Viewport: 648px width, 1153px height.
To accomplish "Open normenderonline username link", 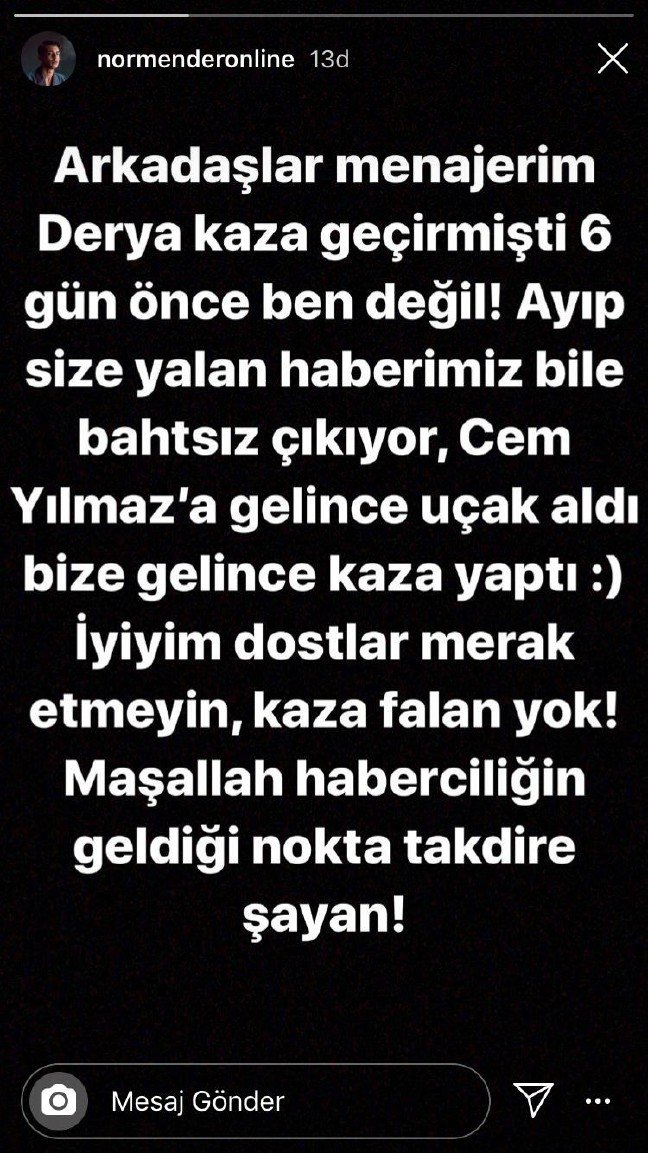I will 195,59.
